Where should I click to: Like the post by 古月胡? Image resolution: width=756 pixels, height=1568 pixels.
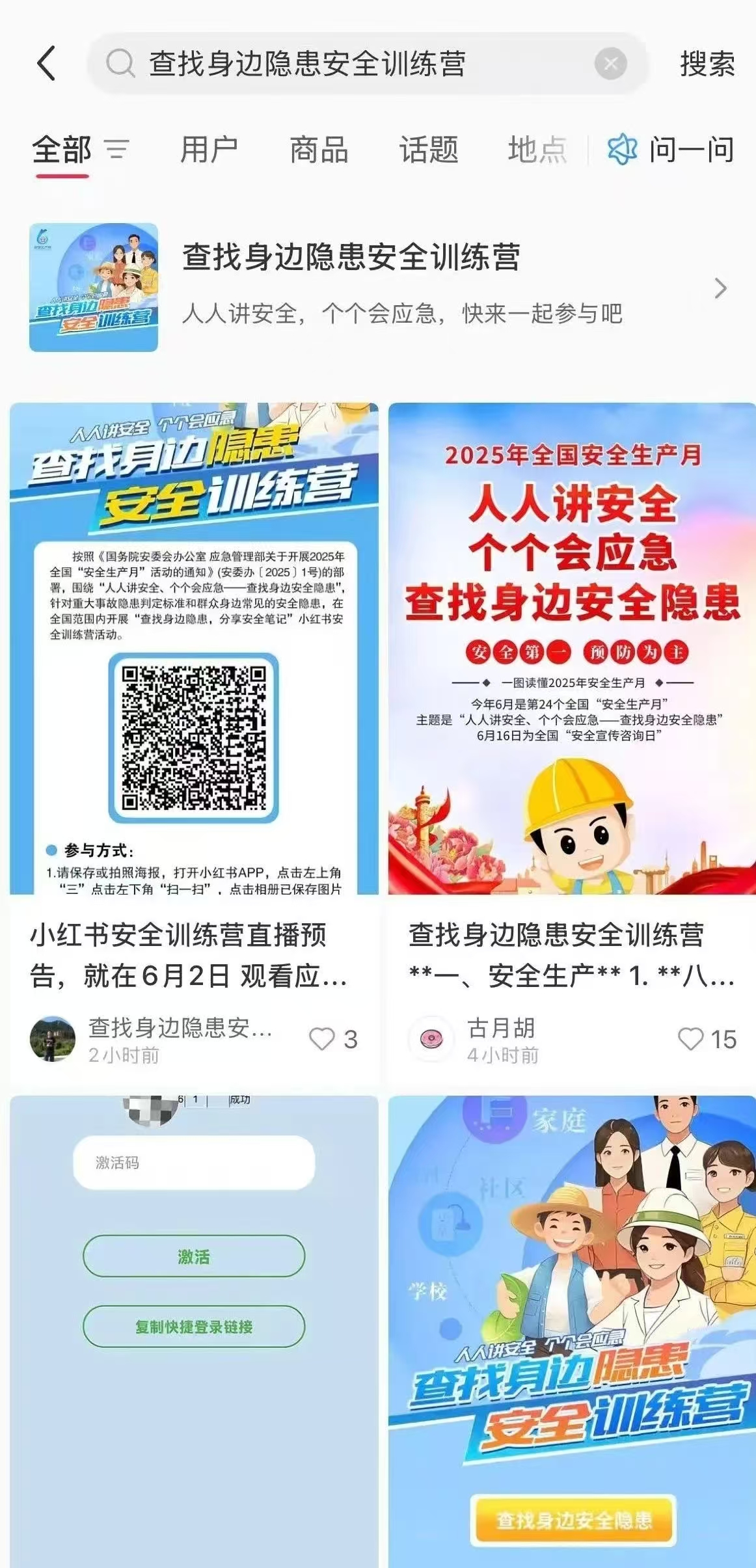pyautogui.click(x=691, y=1039)
